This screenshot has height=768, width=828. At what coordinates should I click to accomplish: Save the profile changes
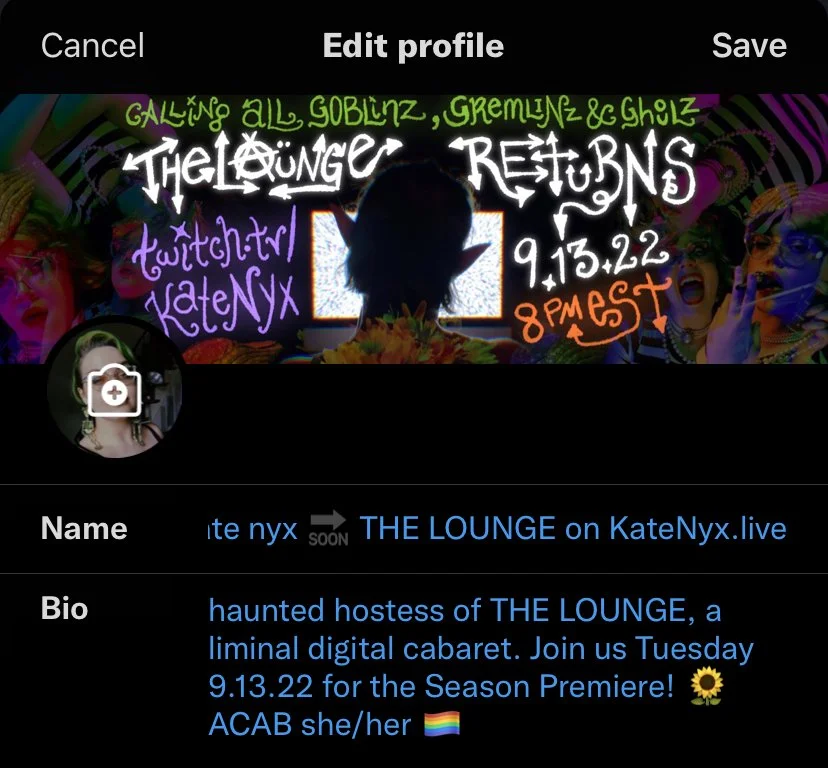[749, 46]
